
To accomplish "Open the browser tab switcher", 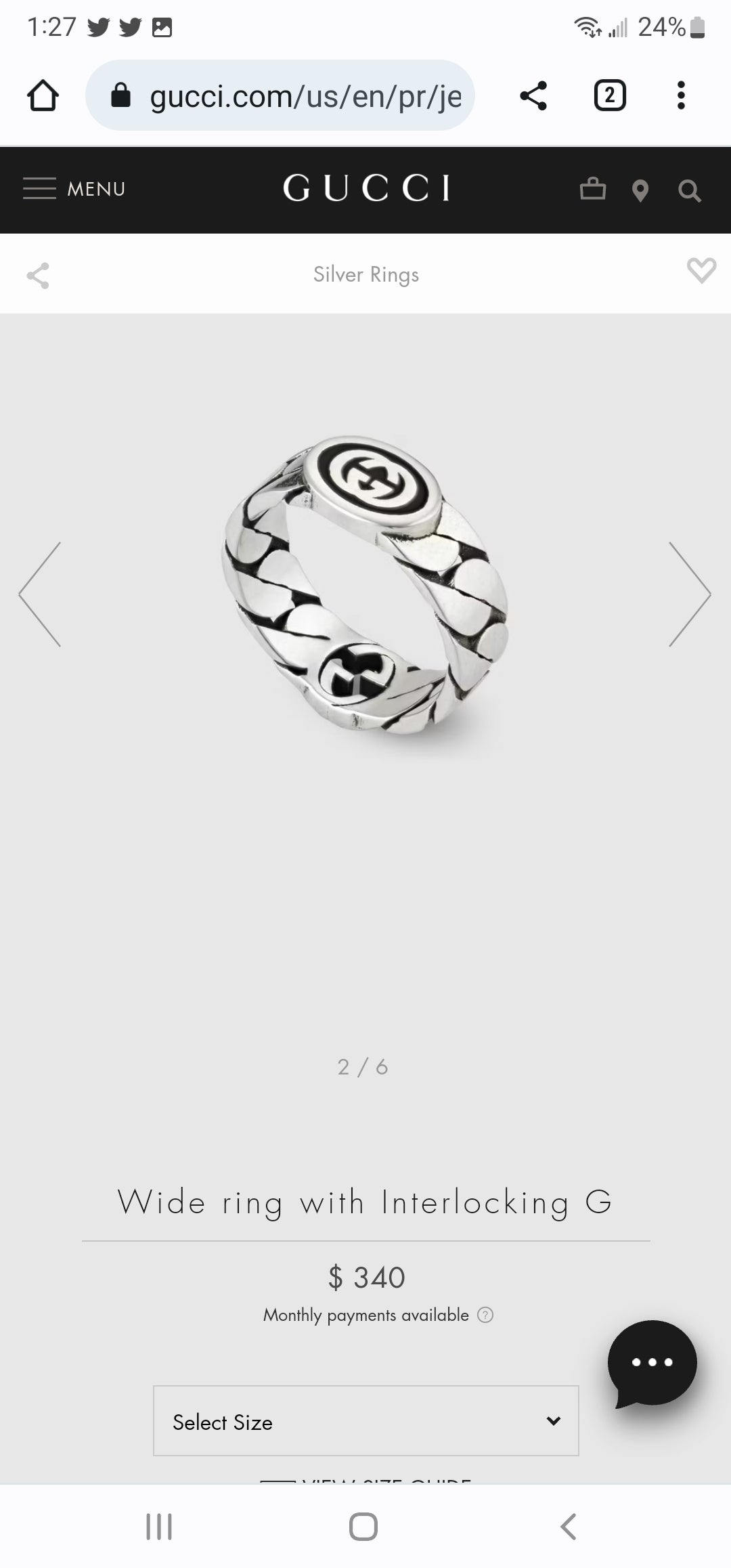I will 609,95.
